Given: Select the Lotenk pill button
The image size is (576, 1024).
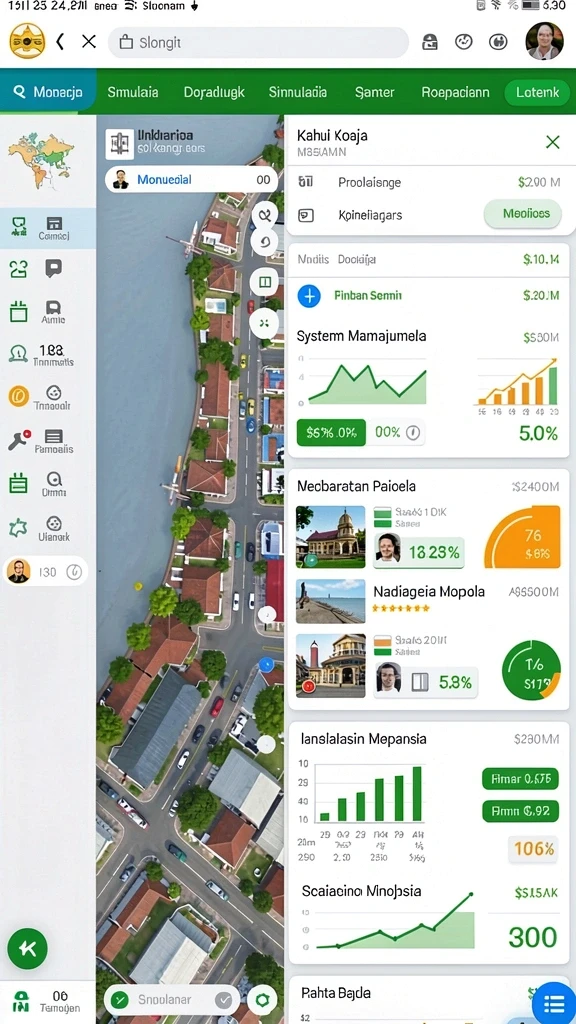Looking at the screenshot, I should [x=537, y=92].
